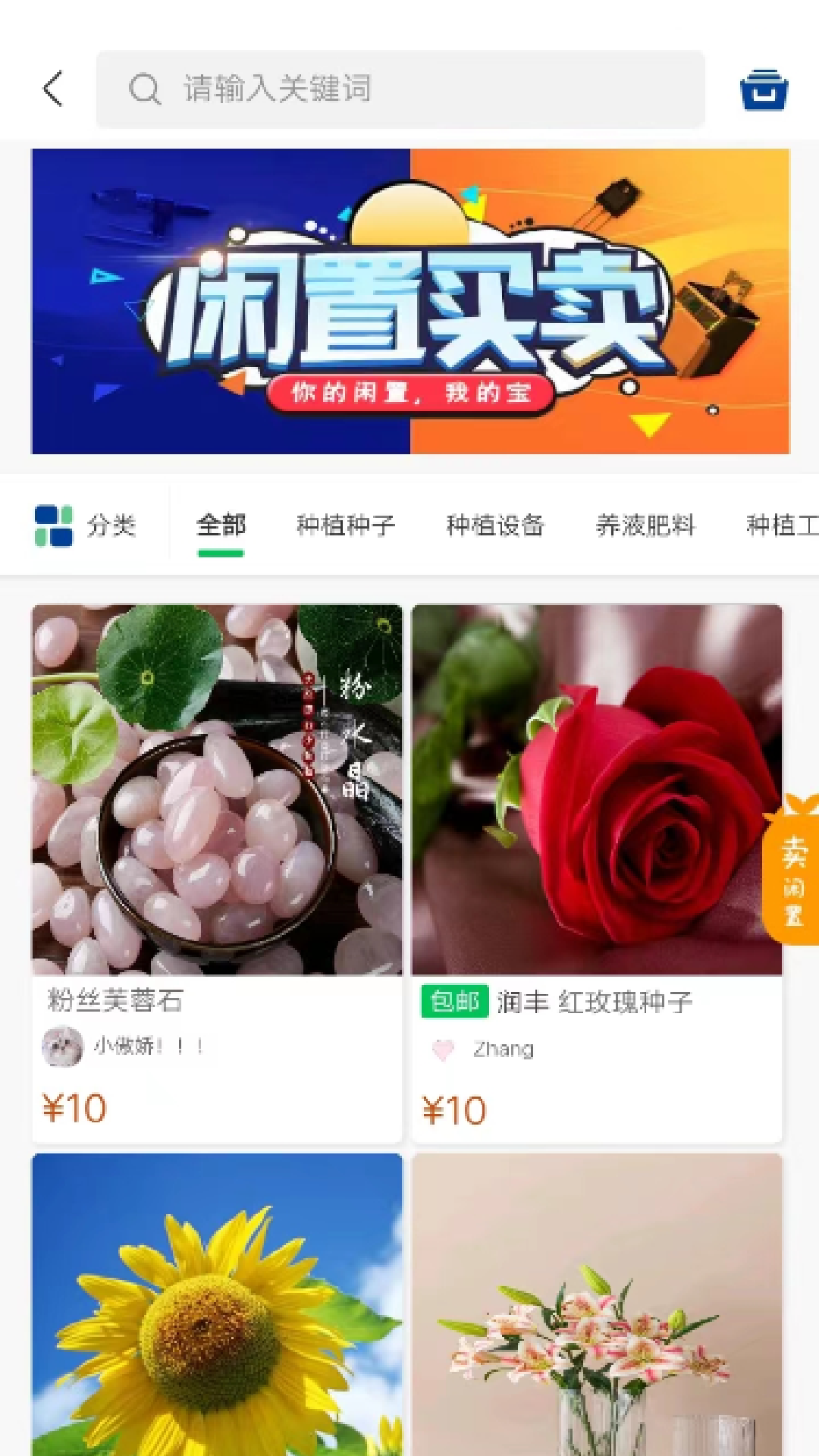
Task: Click Zhang's heart-shaped seller avatar
Action: pyautogui.click(x=443, y=1050)
